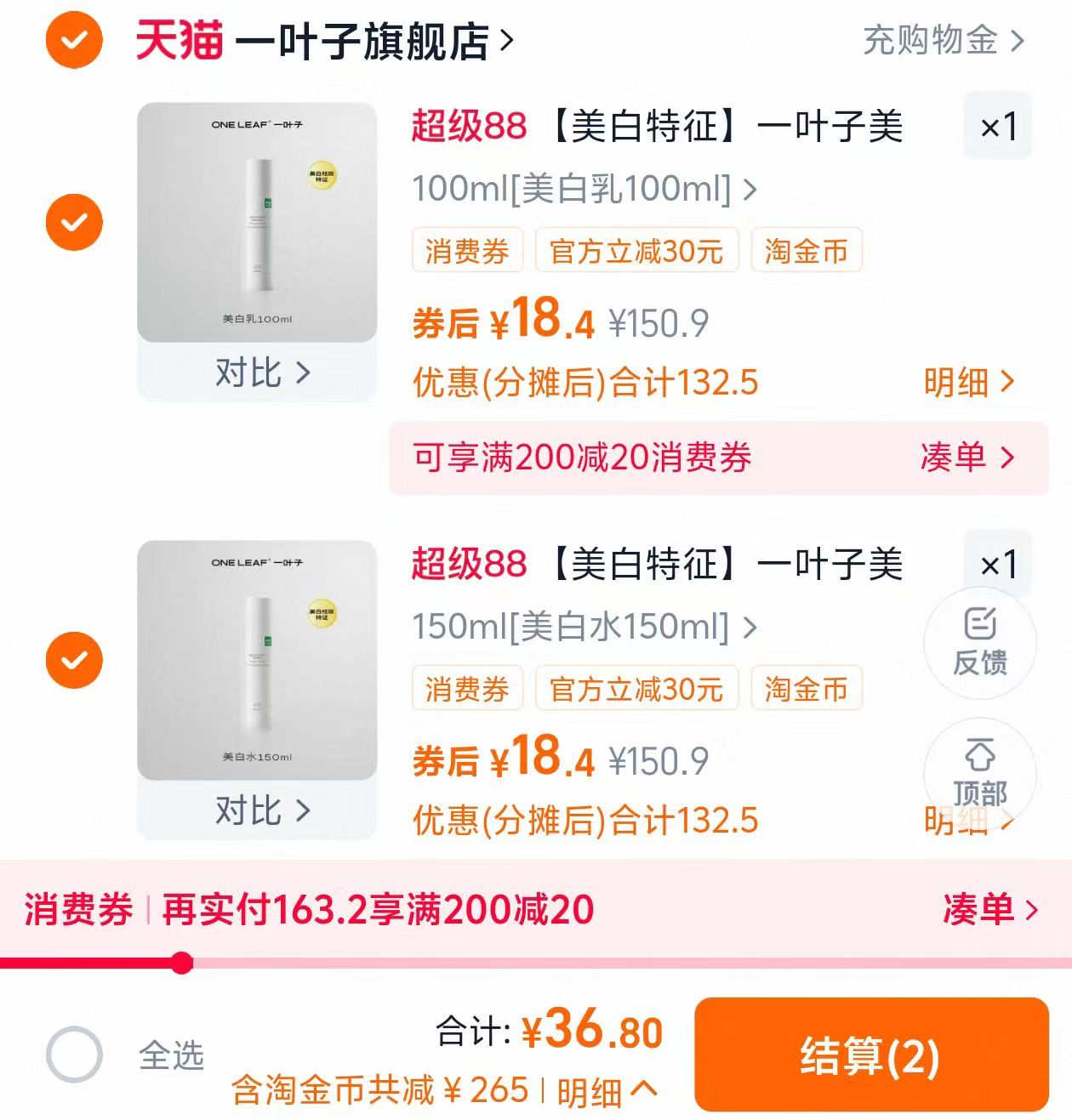Click the 消费券 tag on the first product
The image size is (1072, 1120).
coord(467,251)
